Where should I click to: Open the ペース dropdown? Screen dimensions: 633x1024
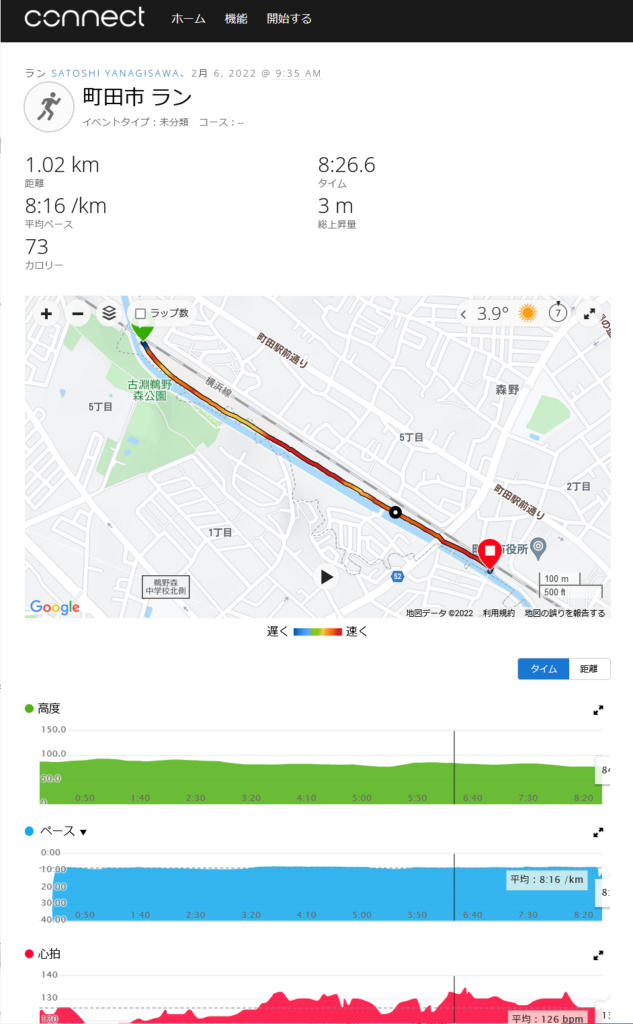tap(84, 832)
